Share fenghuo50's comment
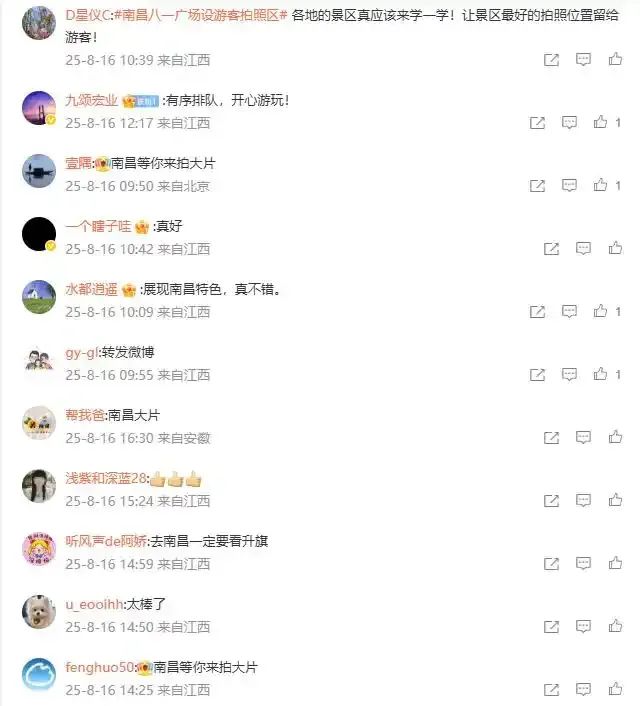The height and width of the screenshot is (706, 640). [x=551, y=689]
